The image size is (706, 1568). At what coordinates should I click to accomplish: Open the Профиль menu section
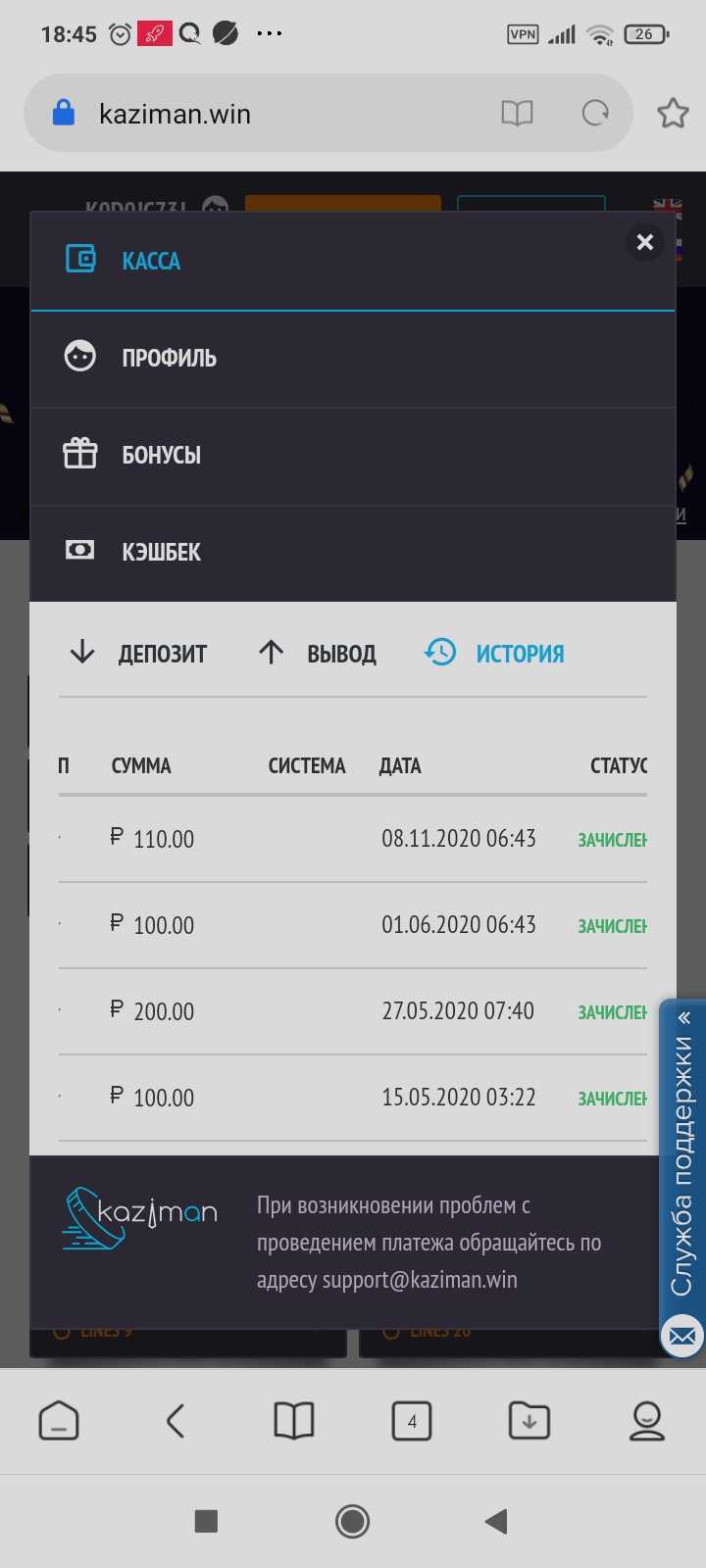[x=168, y=358]
